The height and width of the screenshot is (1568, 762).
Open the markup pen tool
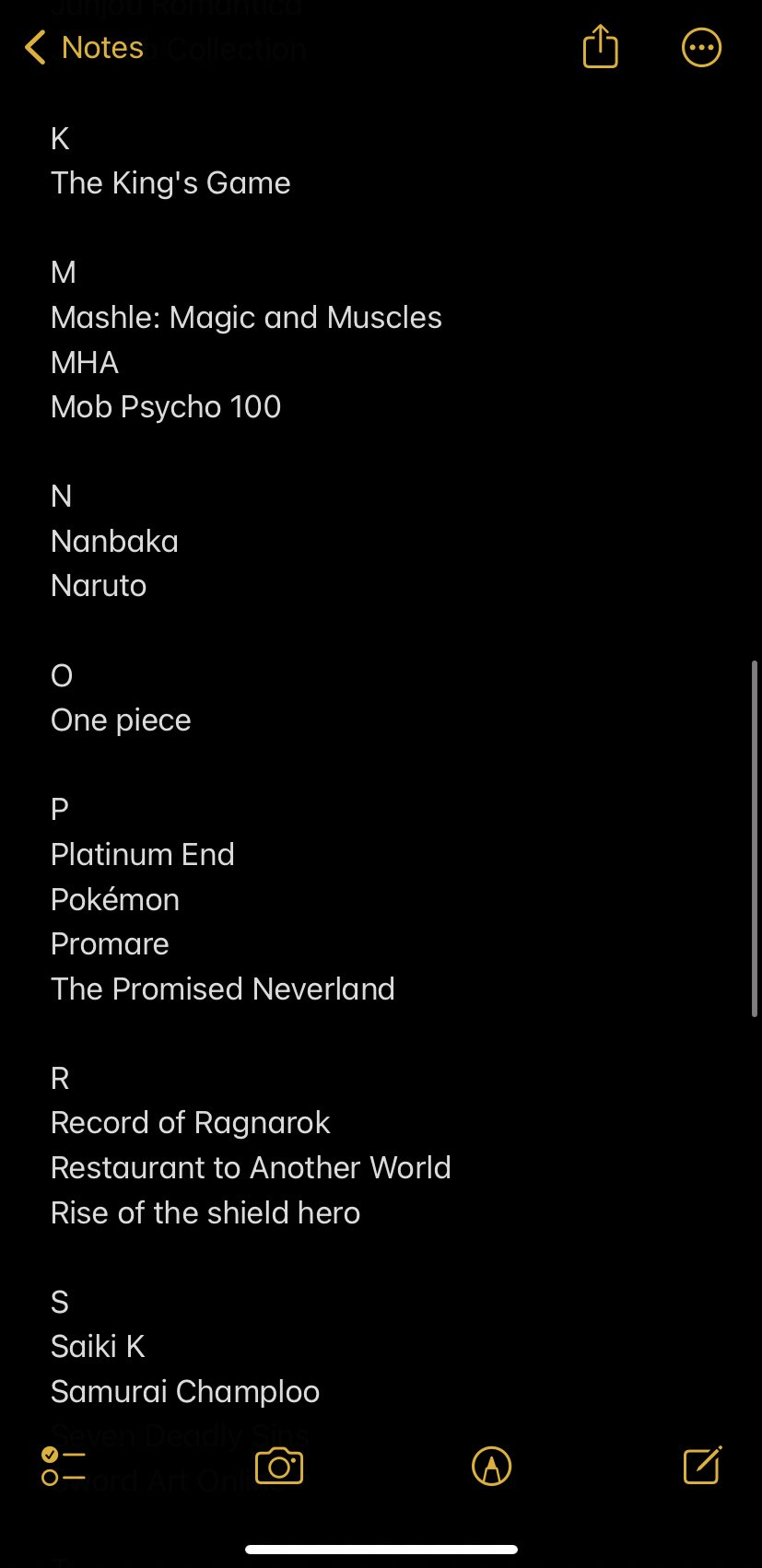click(491, 1466)
